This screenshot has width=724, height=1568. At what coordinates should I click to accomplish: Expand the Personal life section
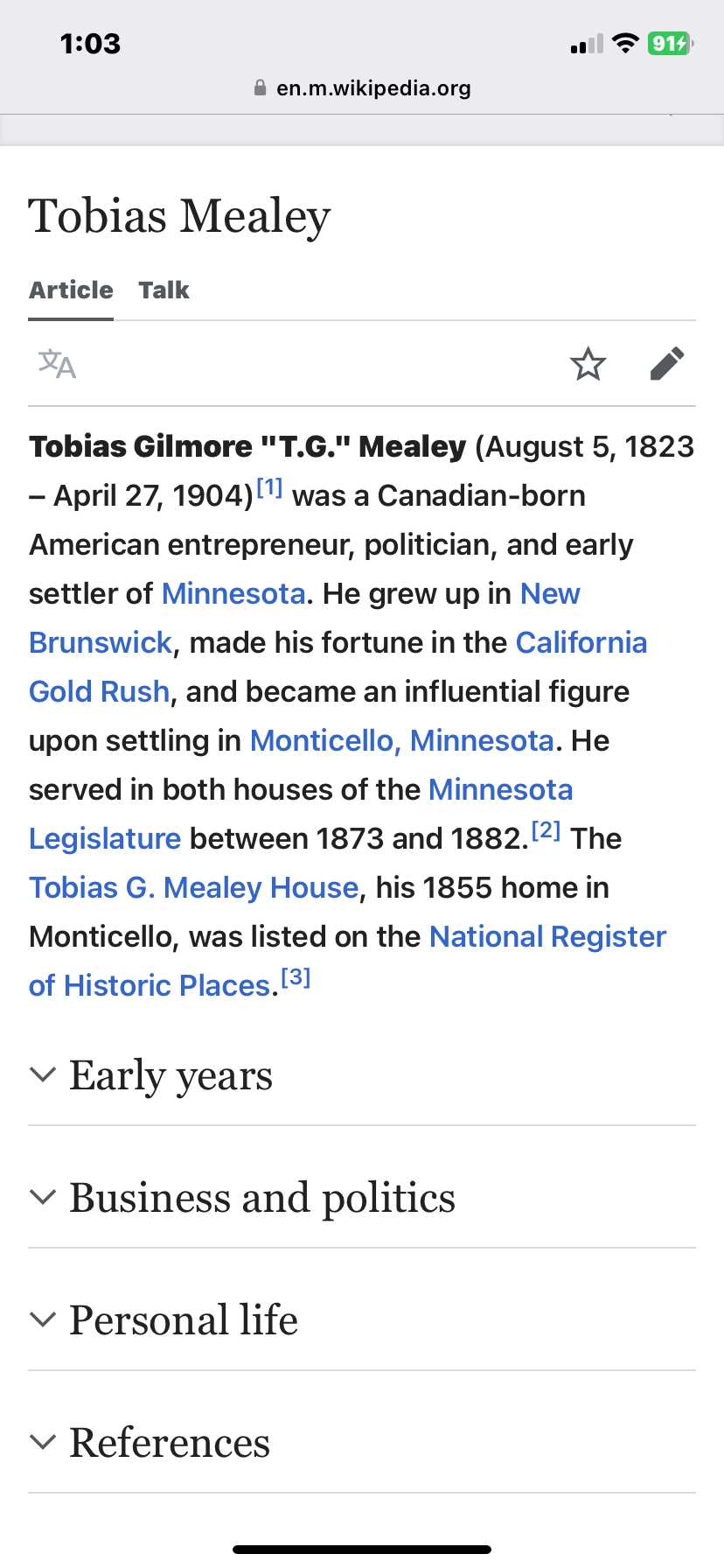[x=362, y=1320]
